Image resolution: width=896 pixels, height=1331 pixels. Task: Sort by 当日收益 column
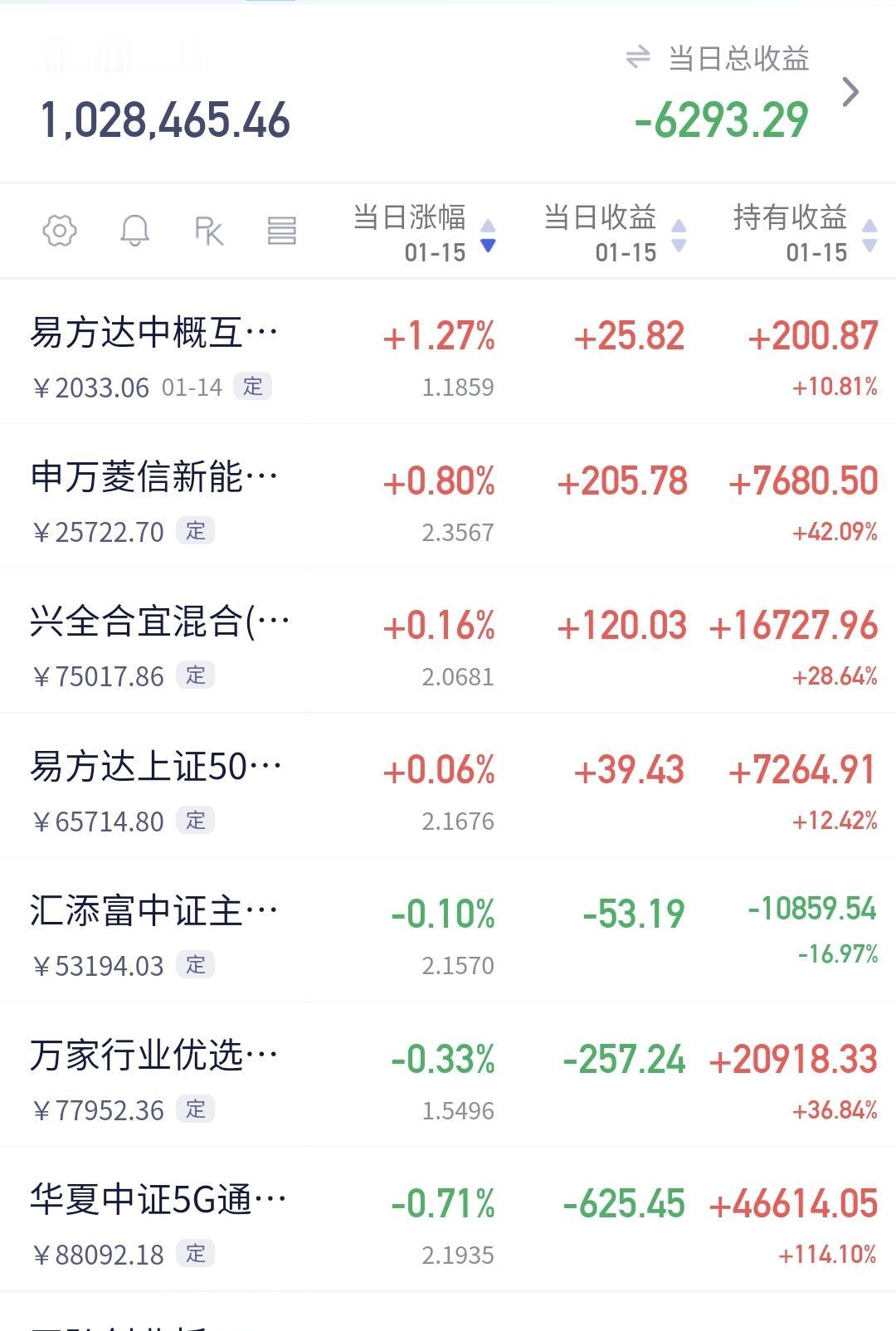coord(612,232)
